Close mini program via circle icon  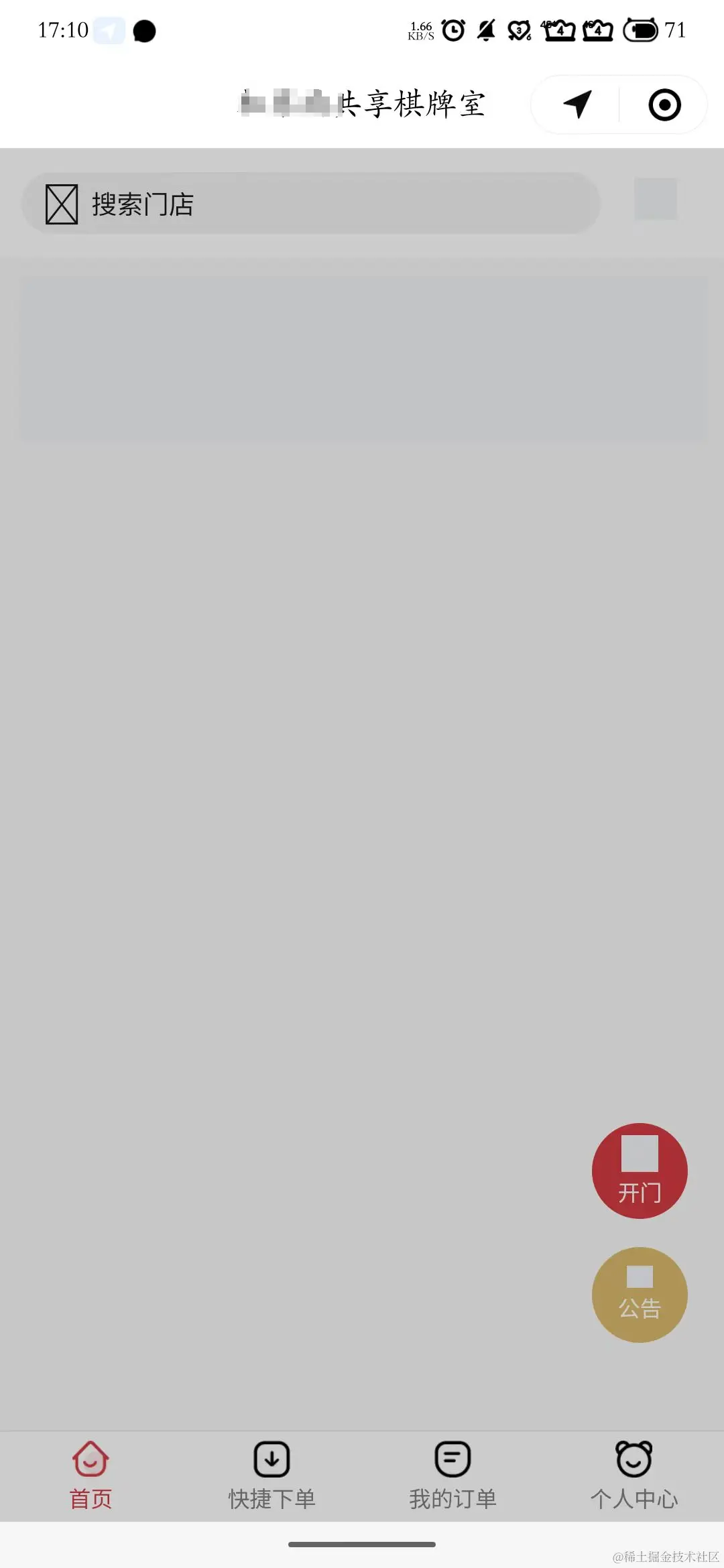pyautogui.click(x=664, y=105)
